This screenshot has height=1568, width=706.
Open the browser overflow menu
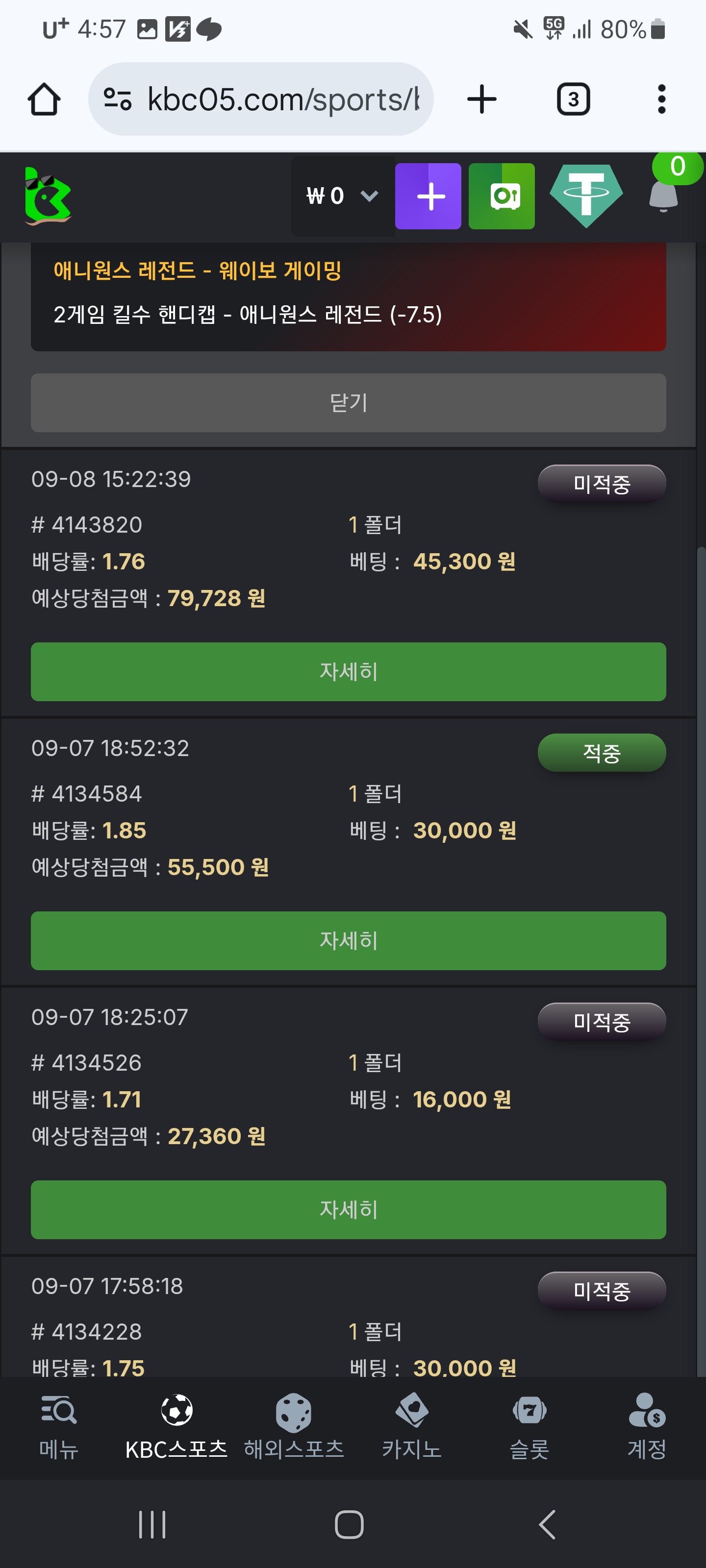[661, 99]
